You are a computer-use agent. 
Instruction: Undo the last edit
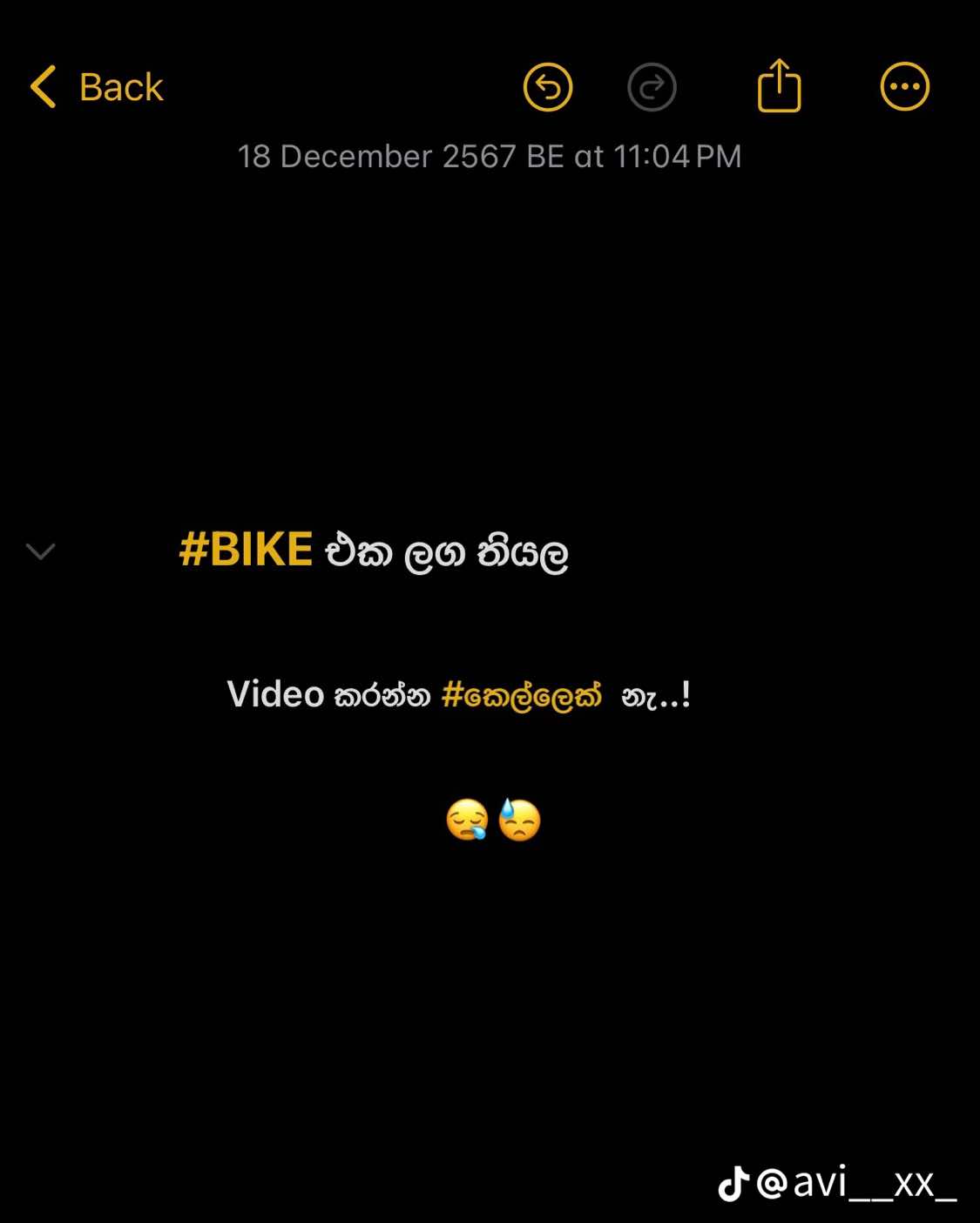[547, 87]
